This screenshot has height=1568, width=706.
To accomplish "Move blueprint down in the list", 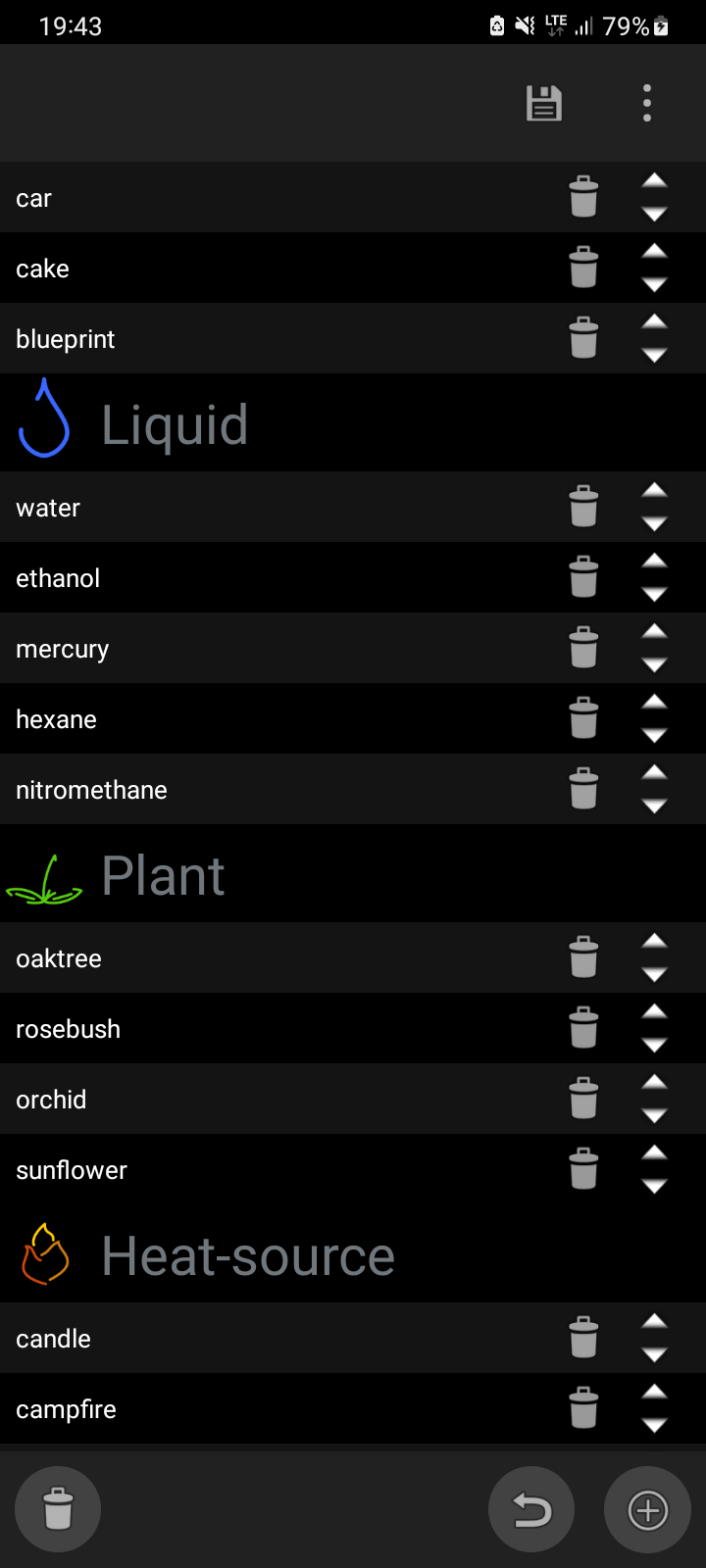I will coord(654,356).
